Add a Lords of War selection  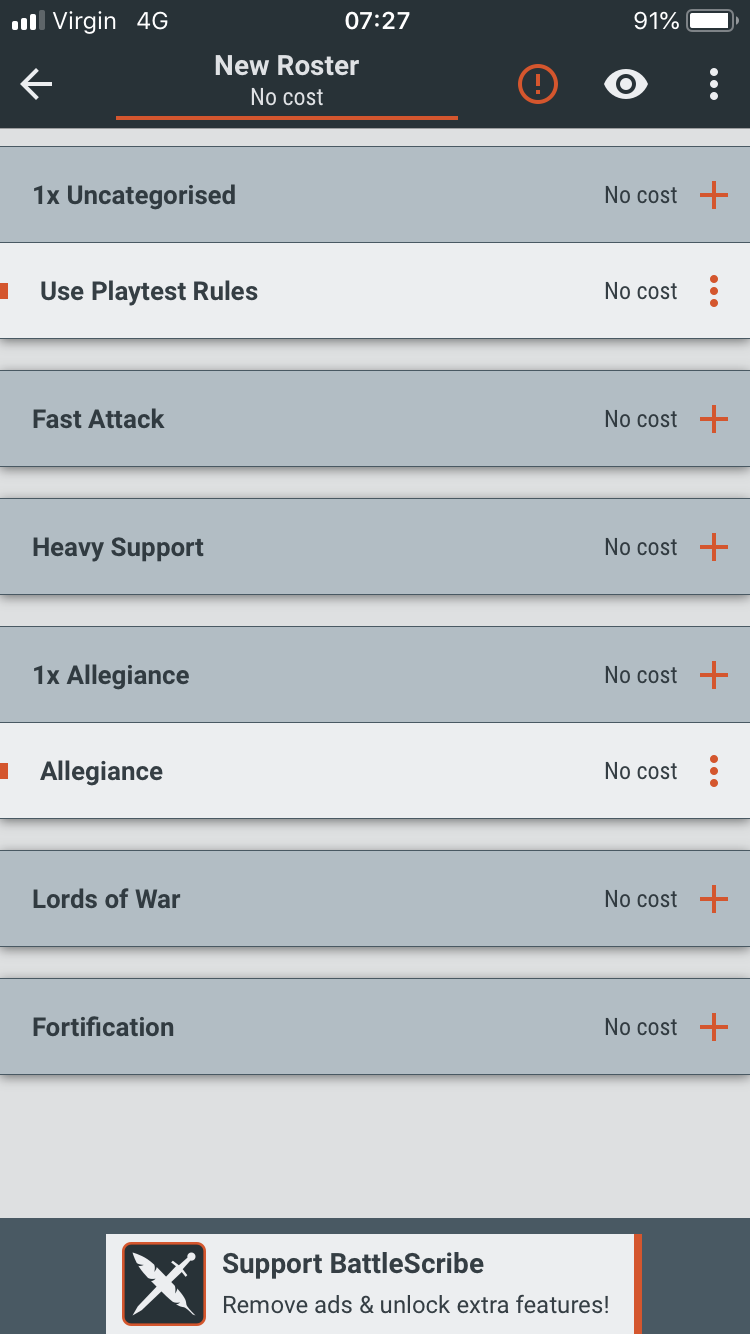714,899
